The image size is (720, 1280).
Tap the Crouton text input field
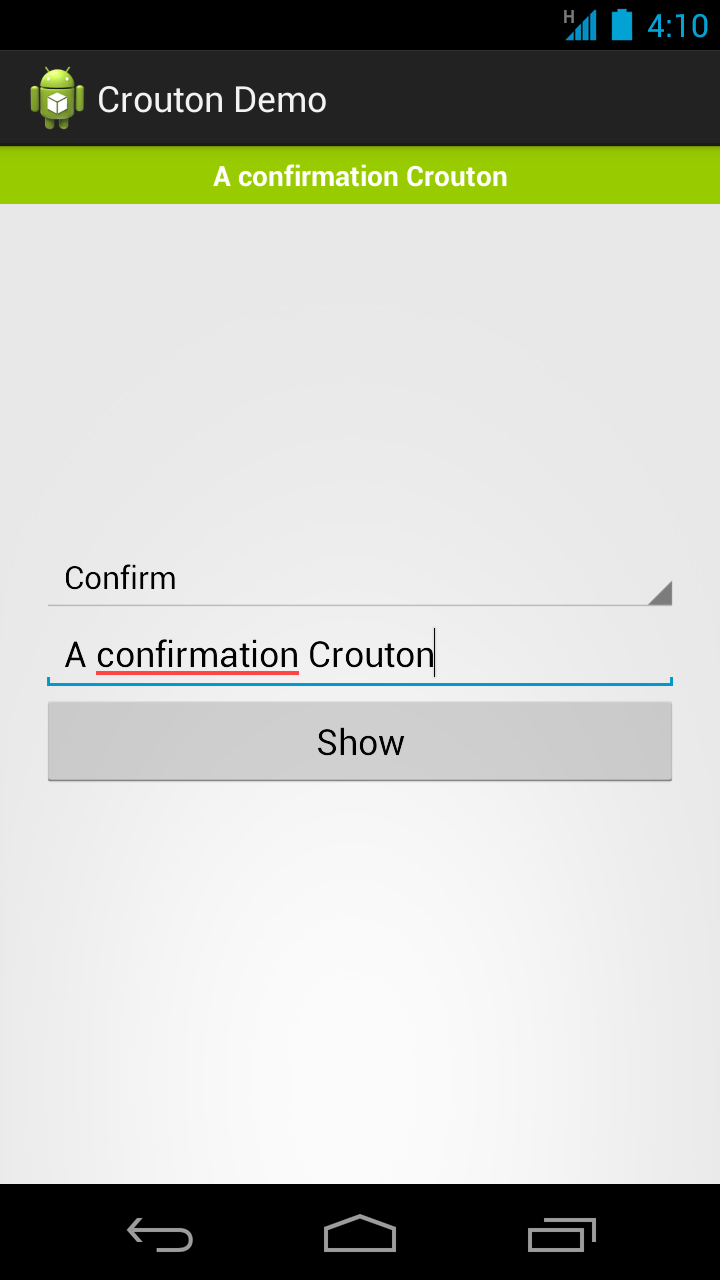[x=359, y=655]
